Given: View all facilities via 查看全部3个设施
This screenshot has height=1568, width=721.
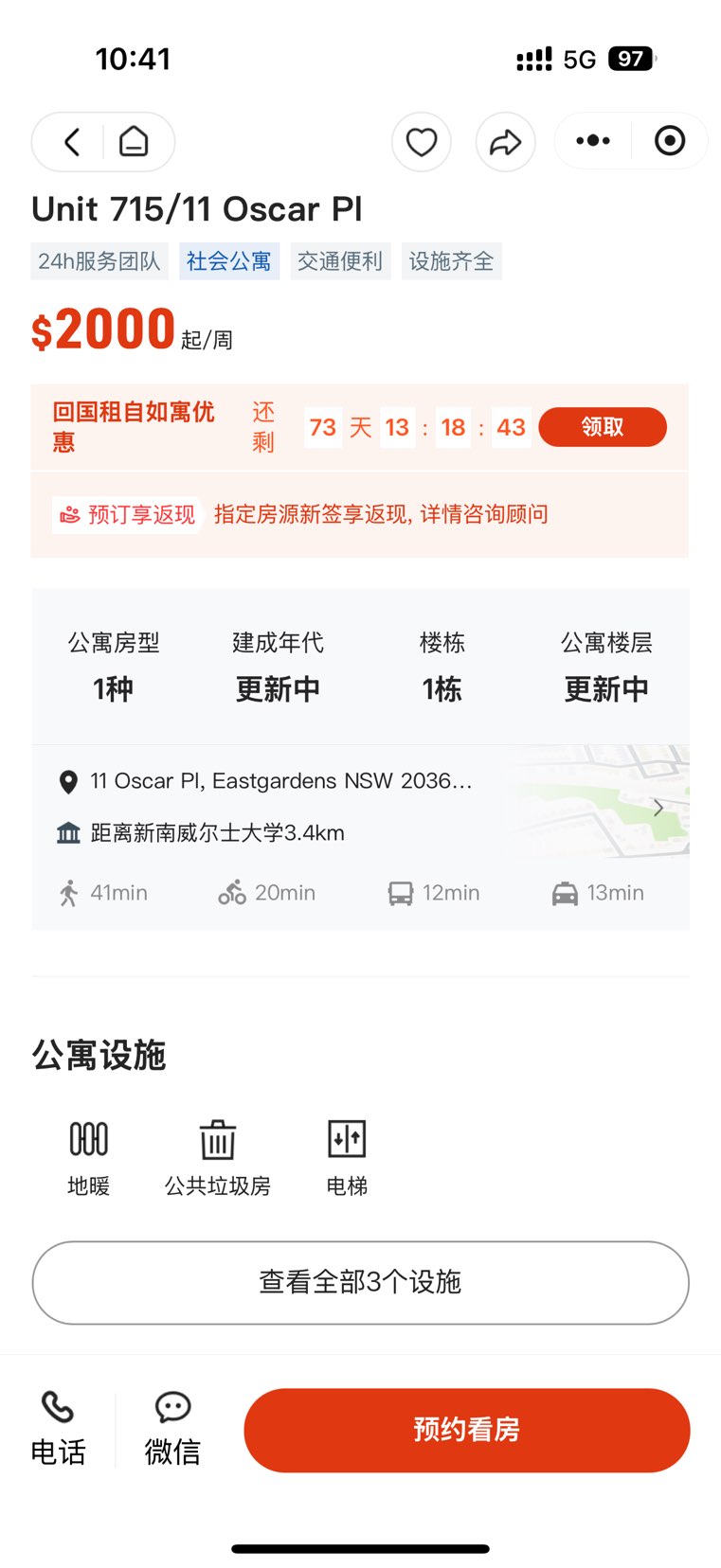Looking at the screenshot, I should click(x=360, y=1282).
